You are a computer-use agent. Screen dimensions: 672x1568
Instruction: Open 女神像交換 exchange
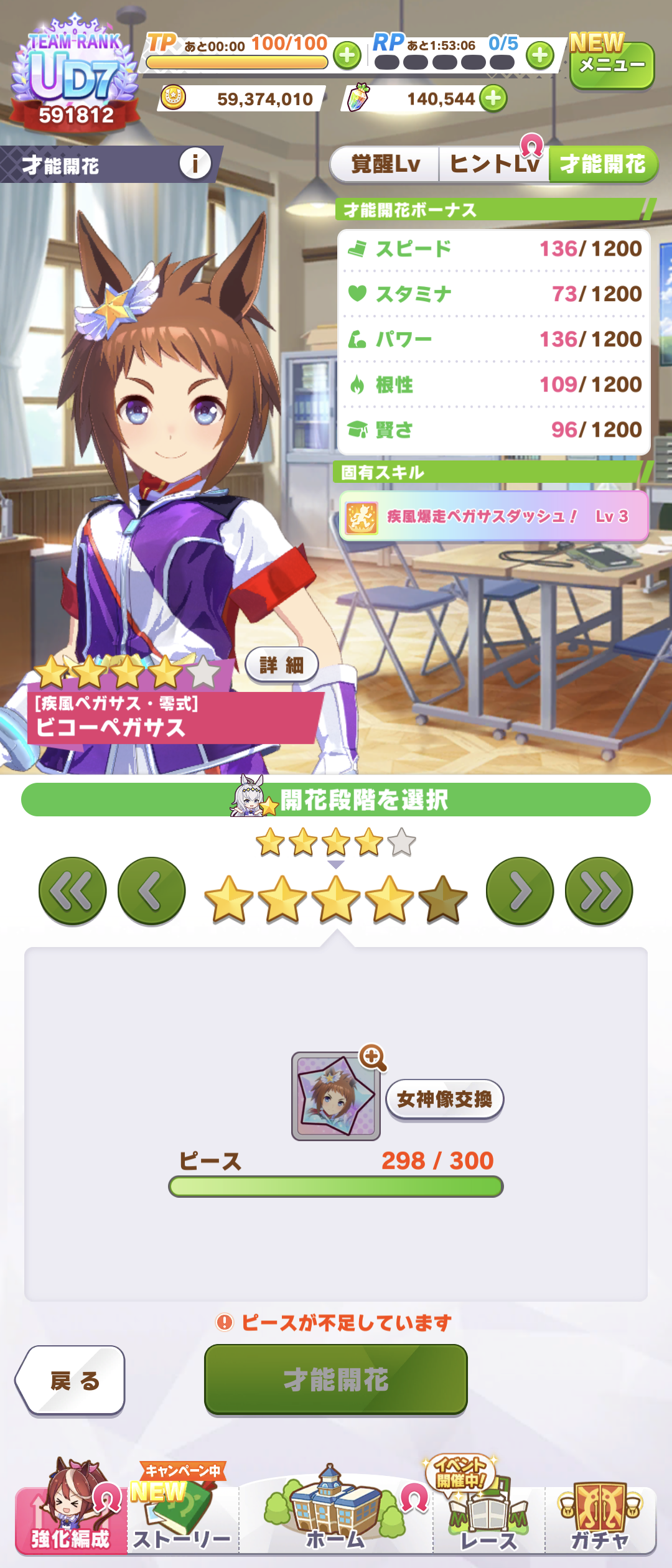click(x=444, y=1099)
